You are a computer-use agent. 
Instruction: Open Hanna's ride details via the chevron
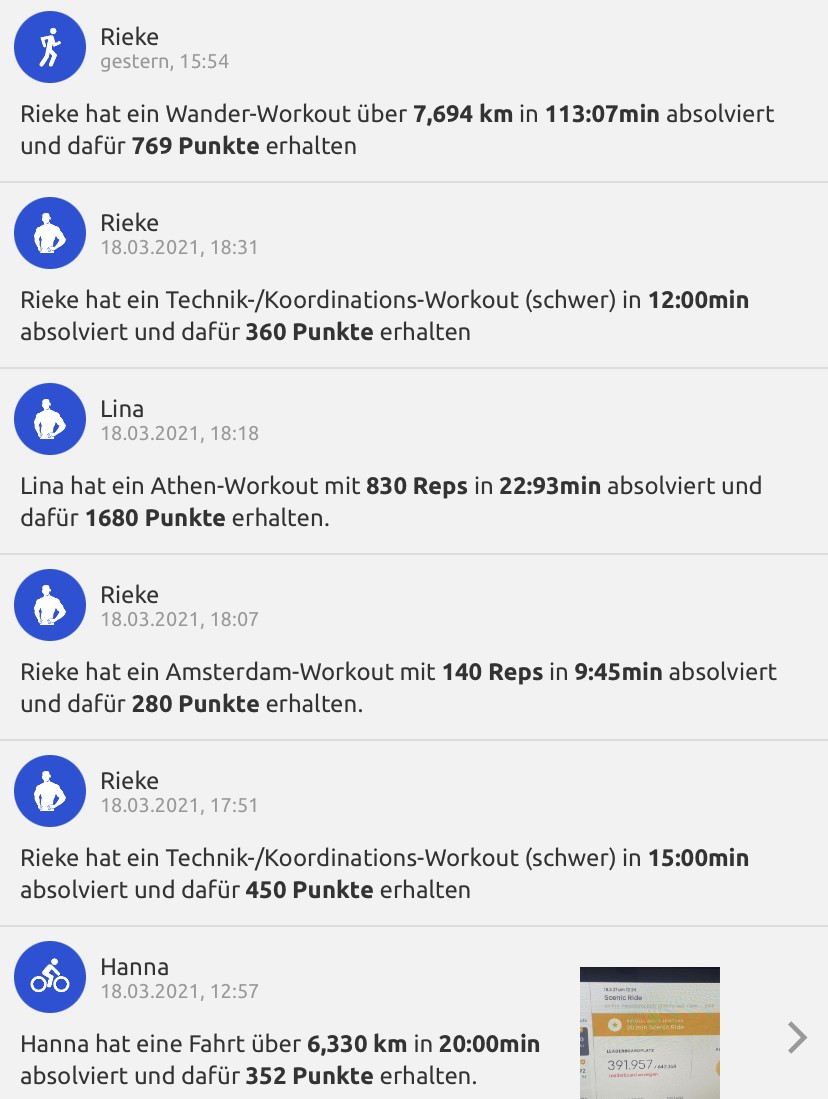[x=797, y=1038]
